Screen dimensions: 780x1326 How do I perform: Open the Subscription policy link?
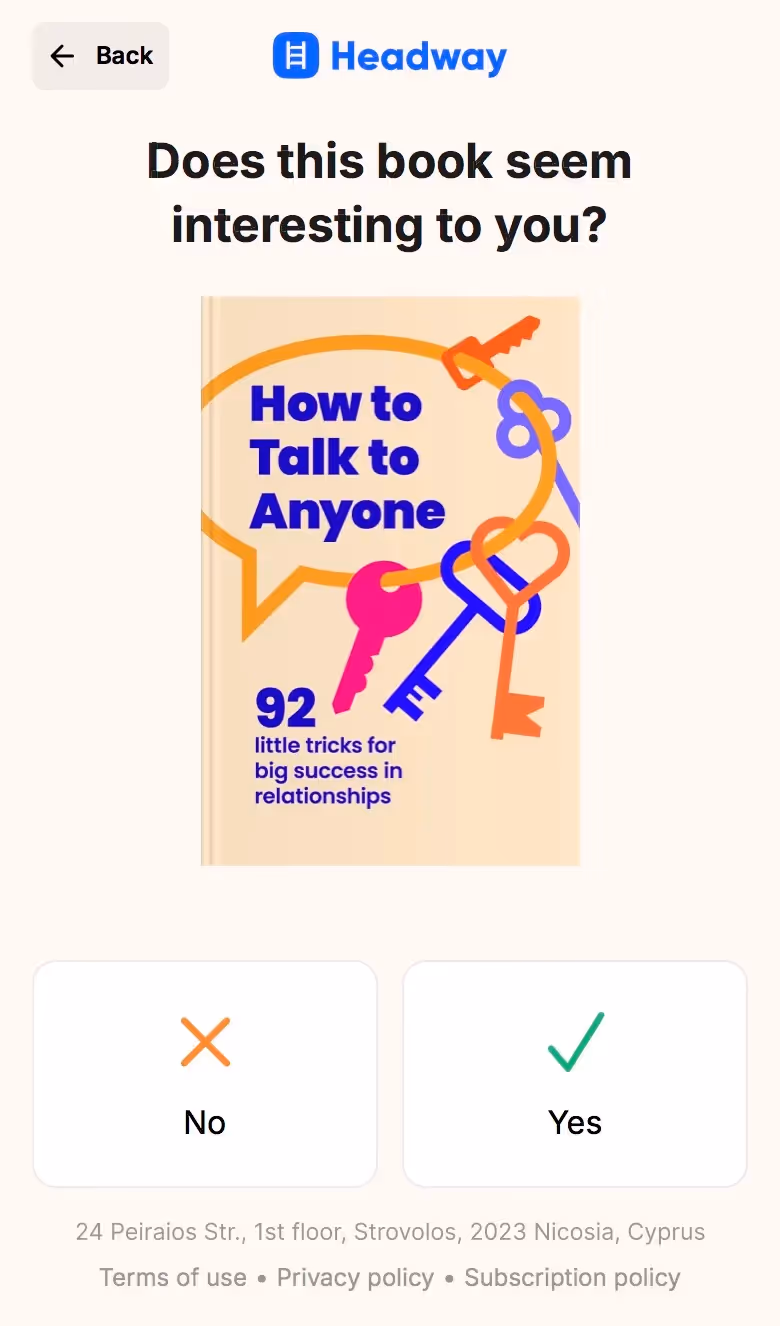[572, 1278]
